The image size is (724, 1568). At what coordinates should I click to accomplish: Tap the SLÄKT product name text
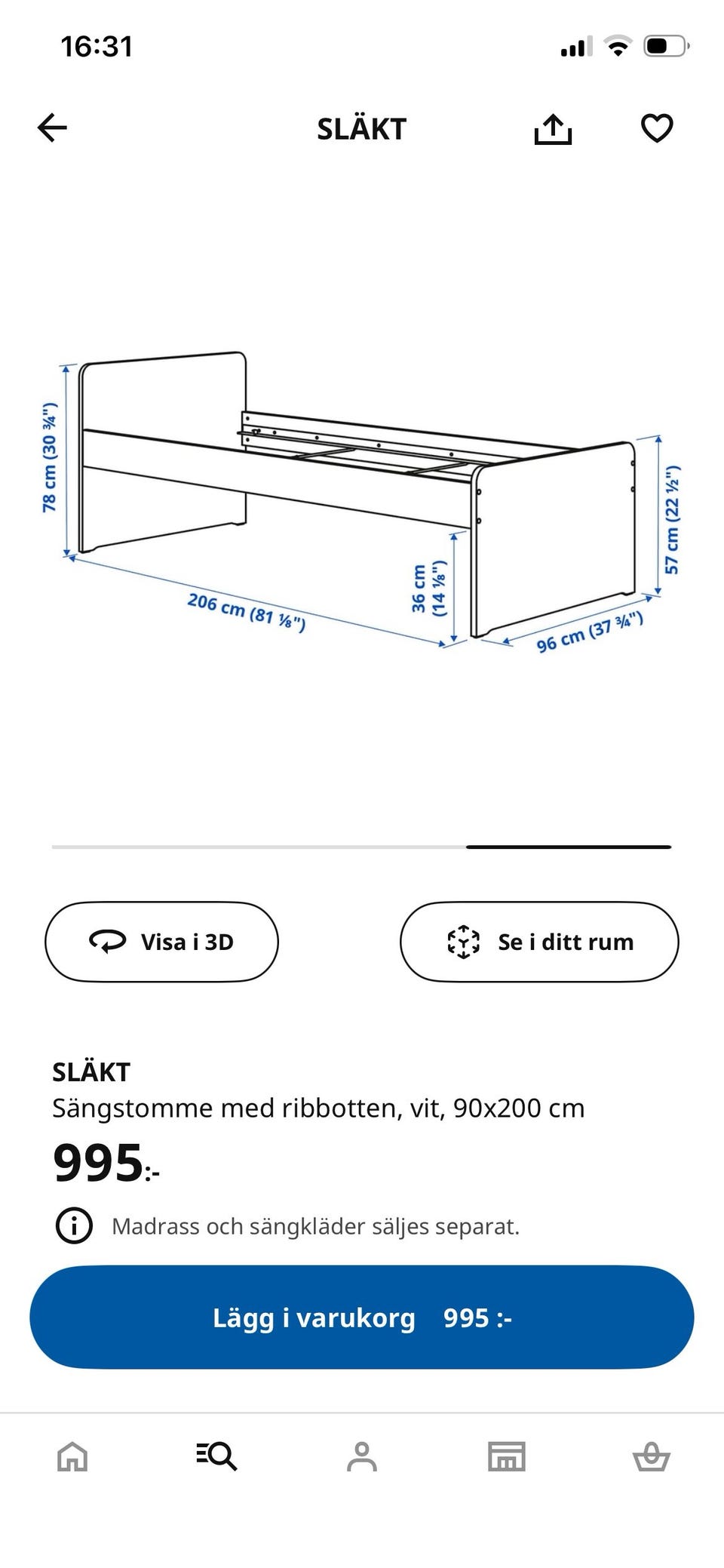tap(90, 1071)
